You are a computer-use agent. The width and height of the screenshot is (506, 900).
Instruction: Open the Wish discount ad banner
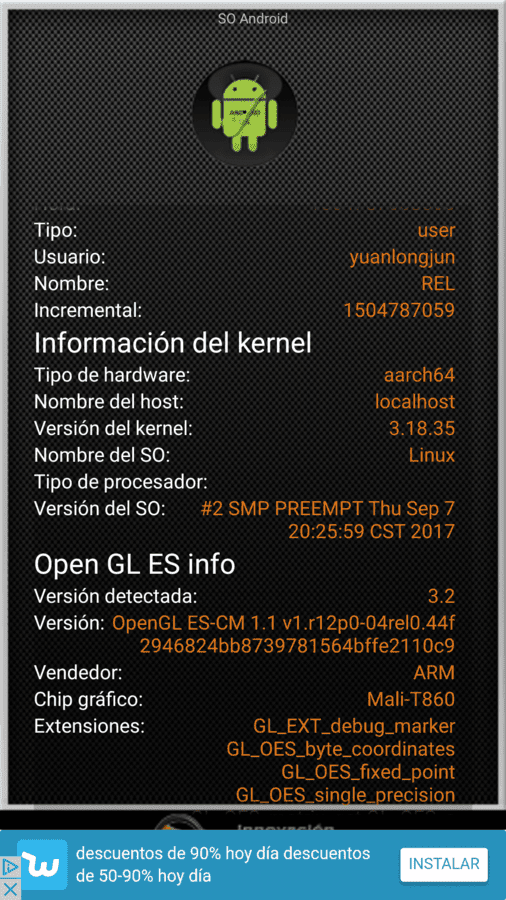click(253, 864)
